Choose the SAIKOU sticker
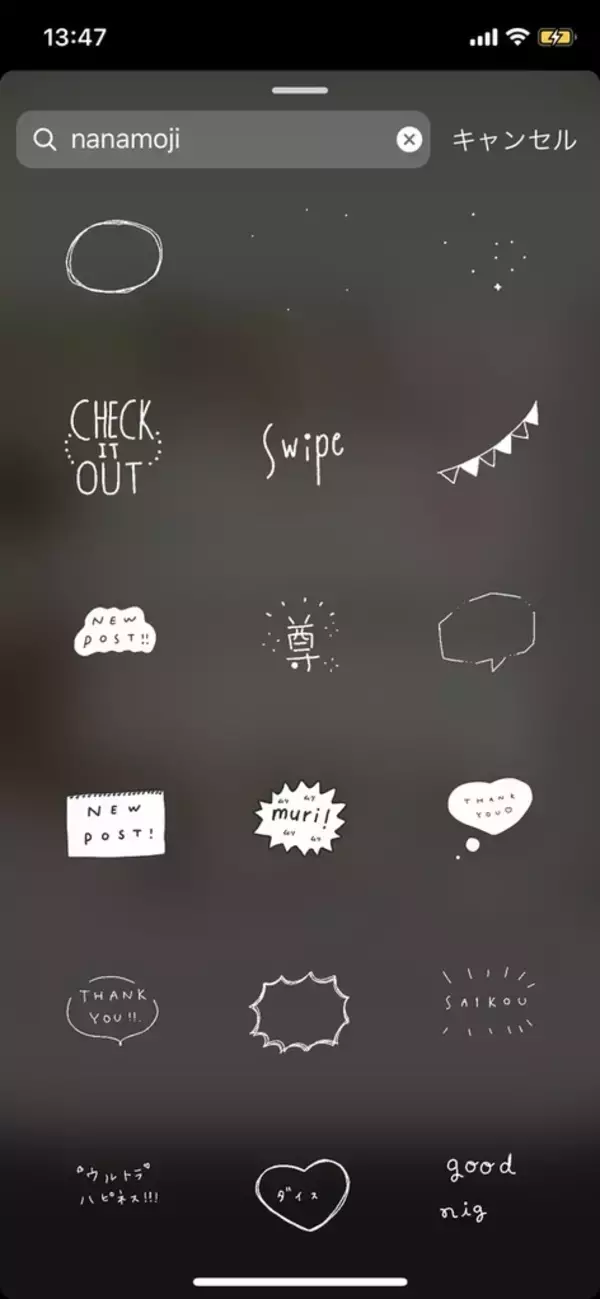This screenshot has height=1299, width=600. pyautogui.click(x=489, y=1002)
